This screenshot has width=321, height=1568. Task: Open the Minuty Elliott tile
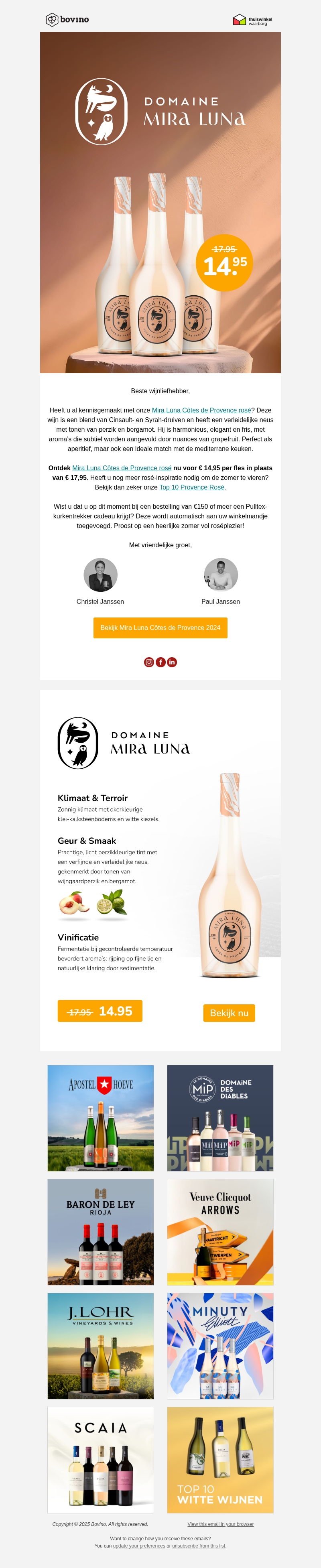click(x=220, y=1346)
